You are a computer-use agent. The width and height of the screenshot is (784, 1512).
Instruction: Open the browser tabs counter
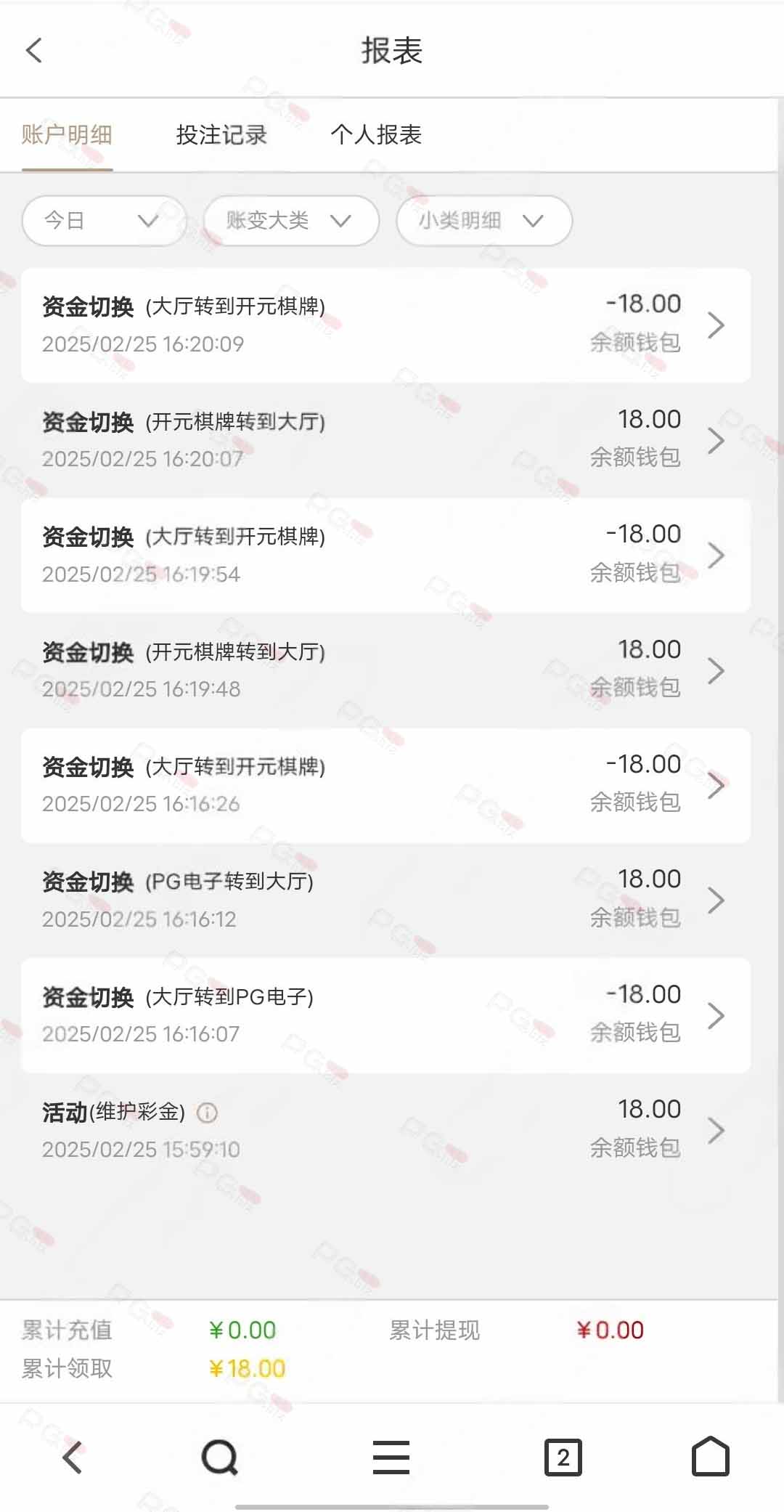tap(563, 1457)
